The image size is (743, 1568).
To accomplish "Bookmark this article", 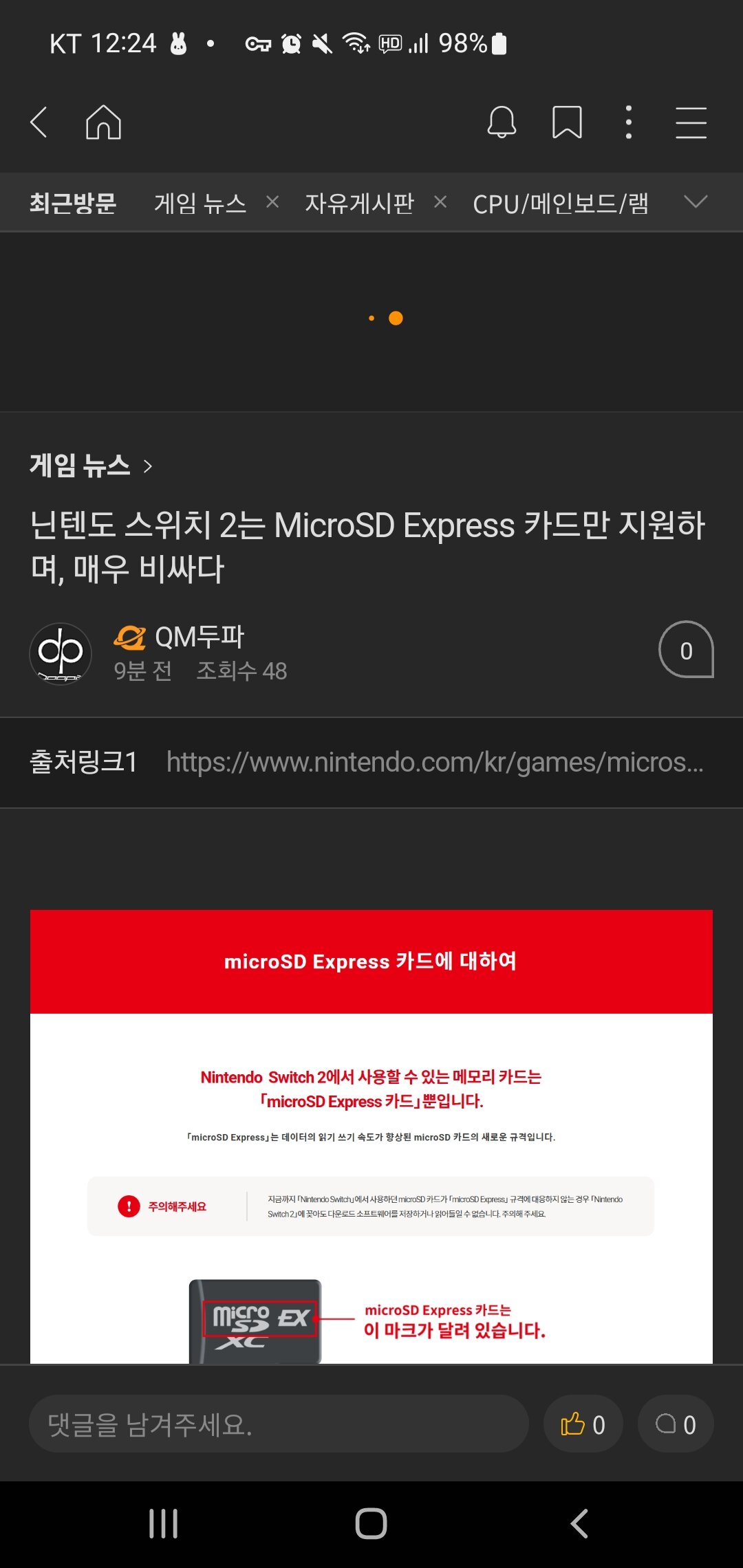I will tap(567, 122).
